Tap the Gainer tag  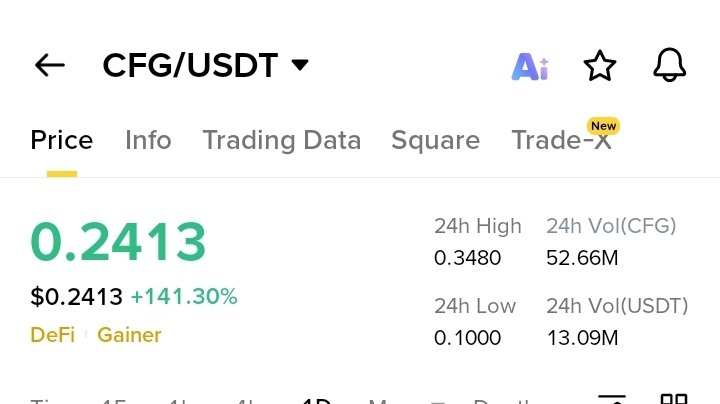point(129,335)
